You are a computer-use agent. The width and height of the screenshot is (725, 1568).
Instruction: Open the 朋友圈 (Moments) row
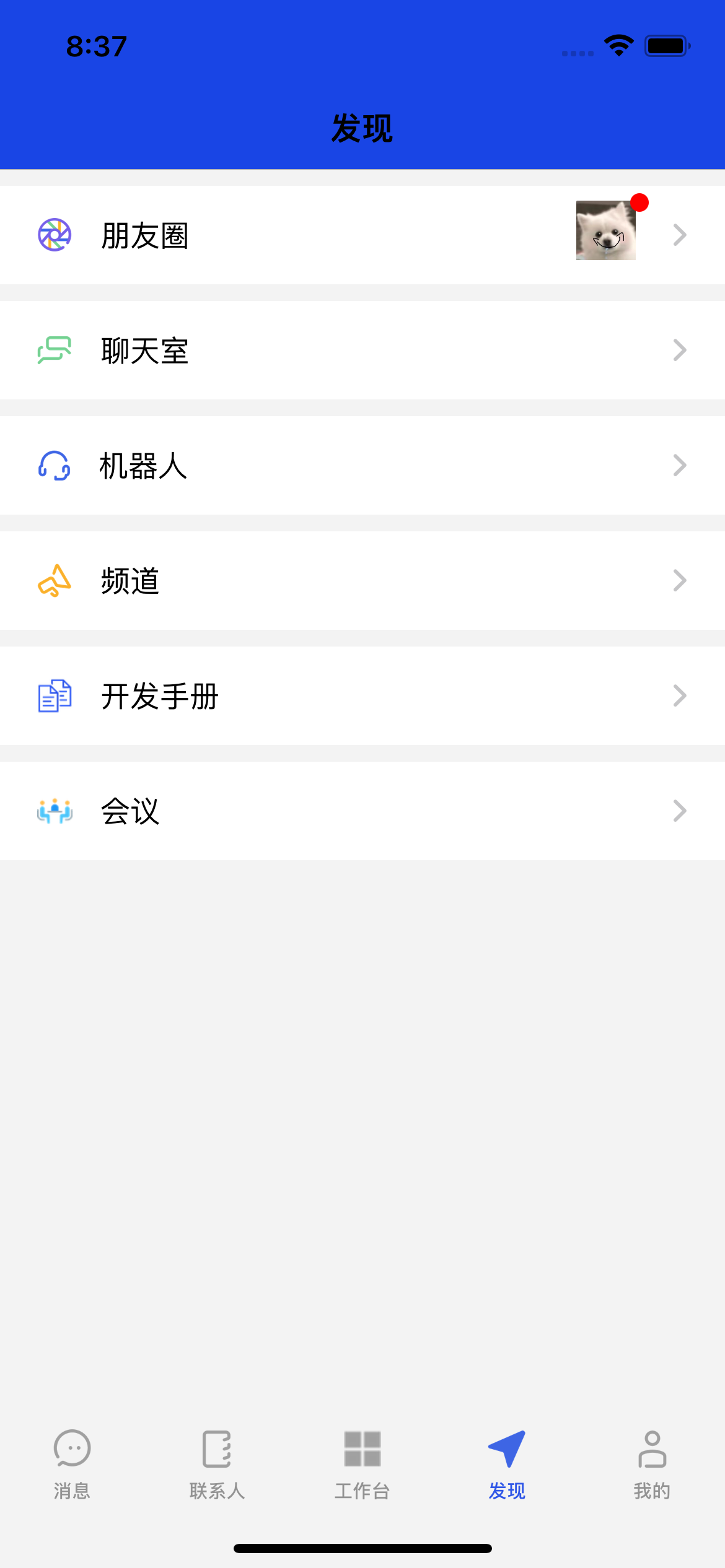(362, 235)
